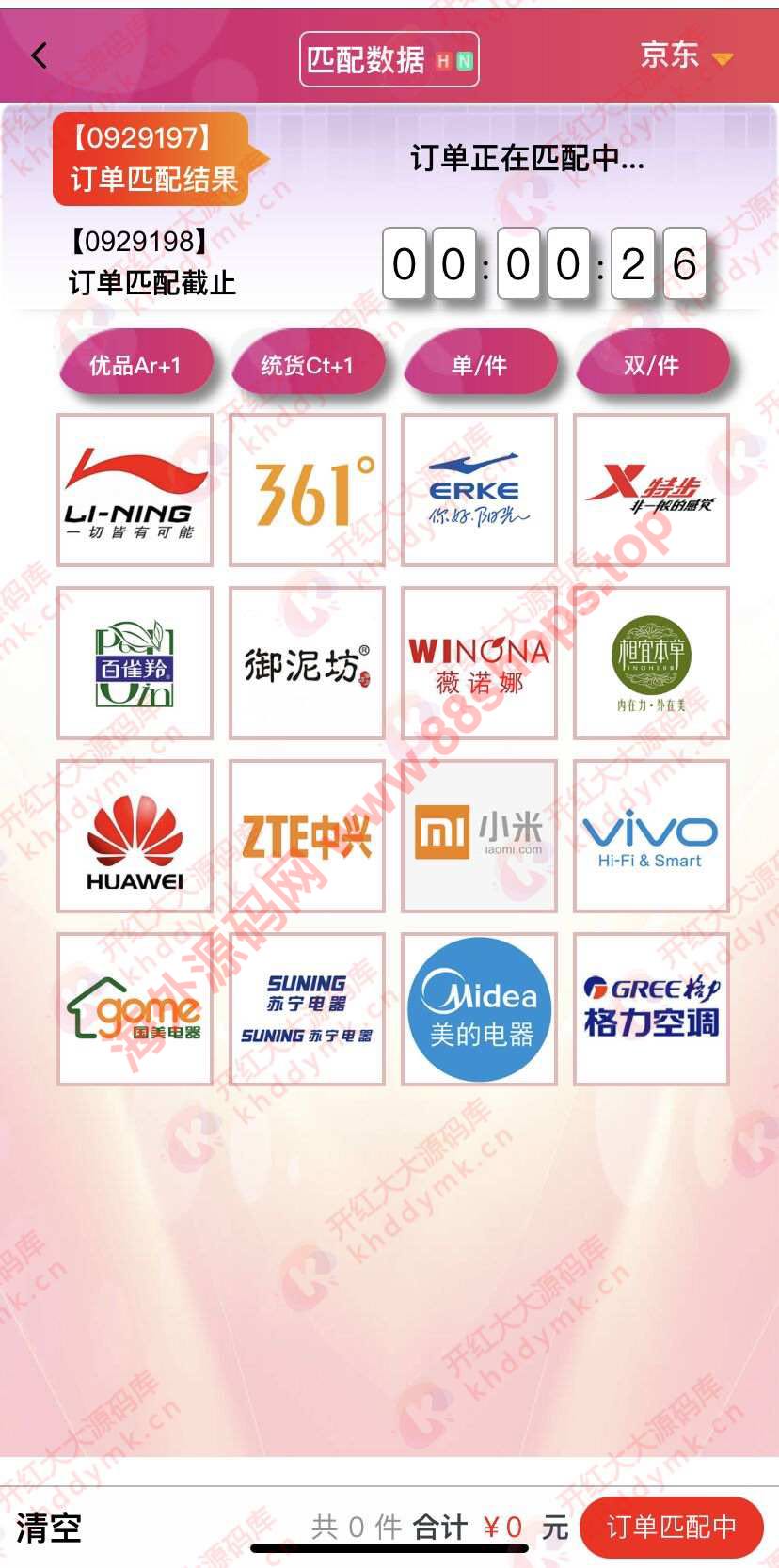Viewport: 779px width, 1568px height.
Task: Select the 优品Ar+1 option
Action: [135, 365]
